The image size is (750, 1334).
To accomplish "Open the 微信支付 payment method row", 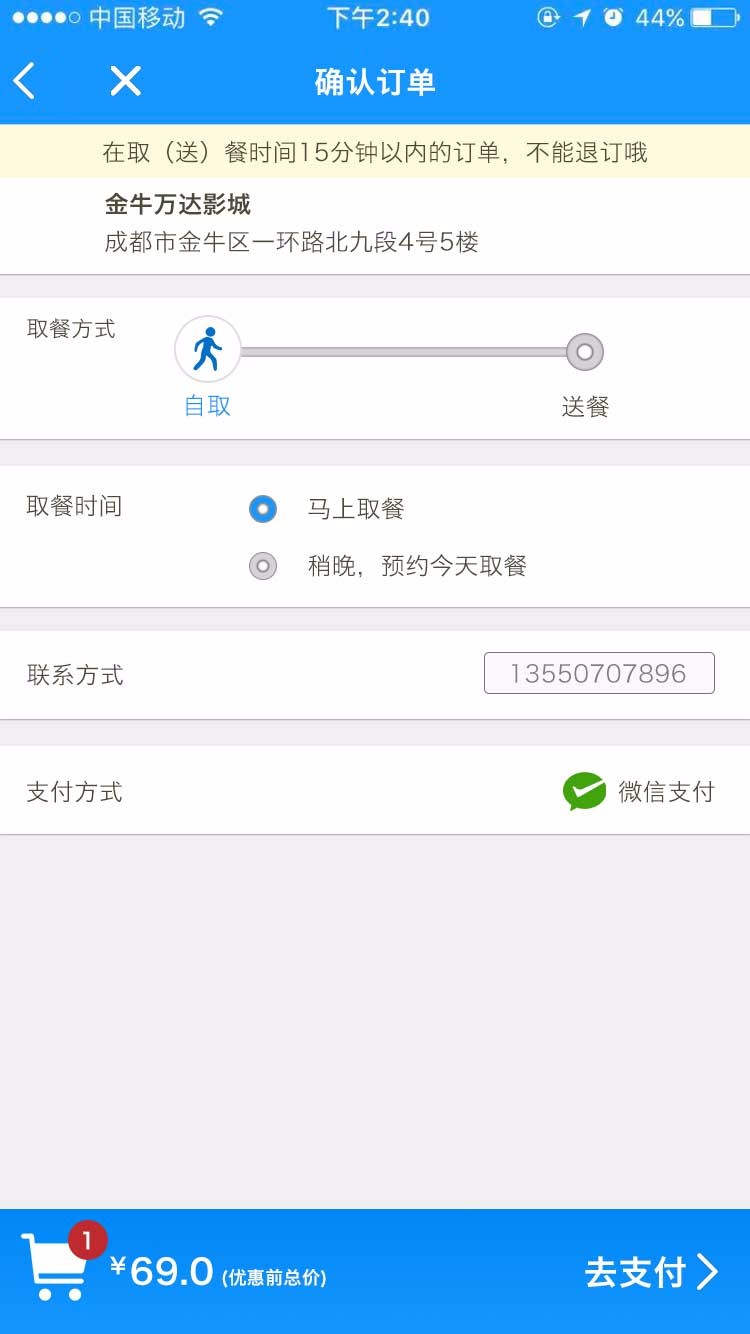I will (x=375, y=792).
